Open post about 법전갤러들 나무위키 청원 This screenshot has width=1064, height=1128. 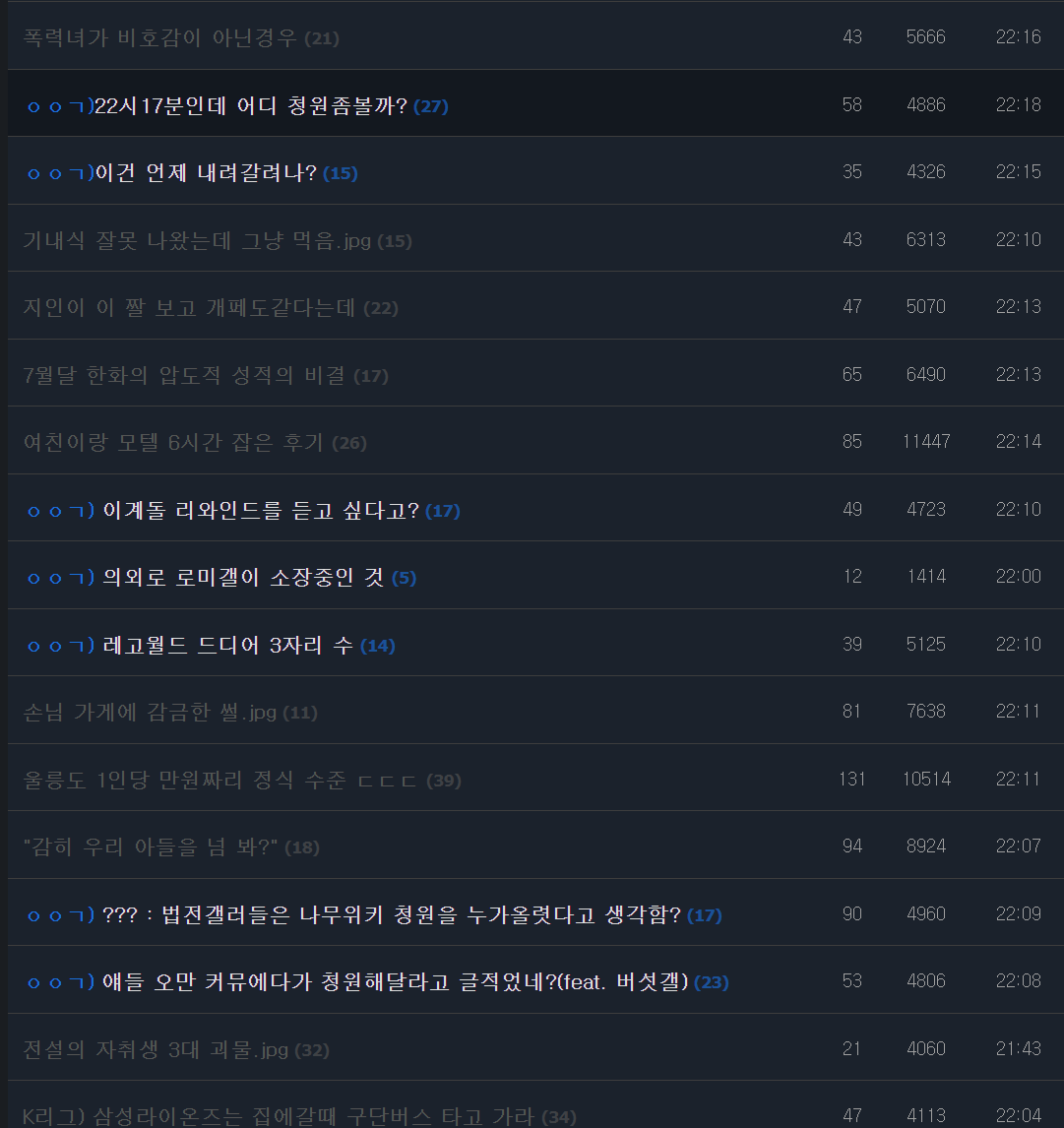pos(392,915)
